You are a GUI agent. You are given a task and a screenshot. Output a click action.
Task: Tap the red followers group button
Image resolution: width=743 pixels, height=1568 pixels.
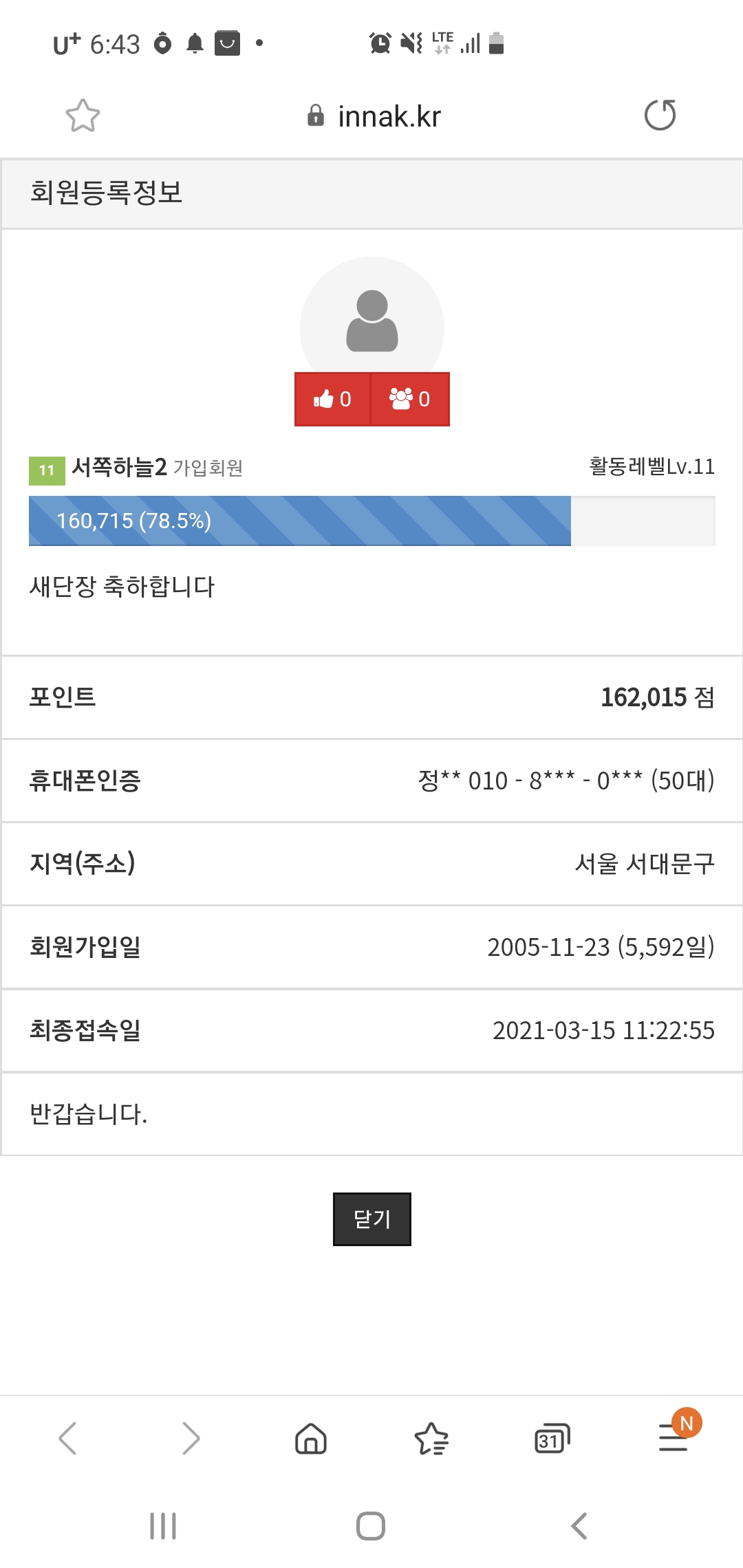click(410, 399)
